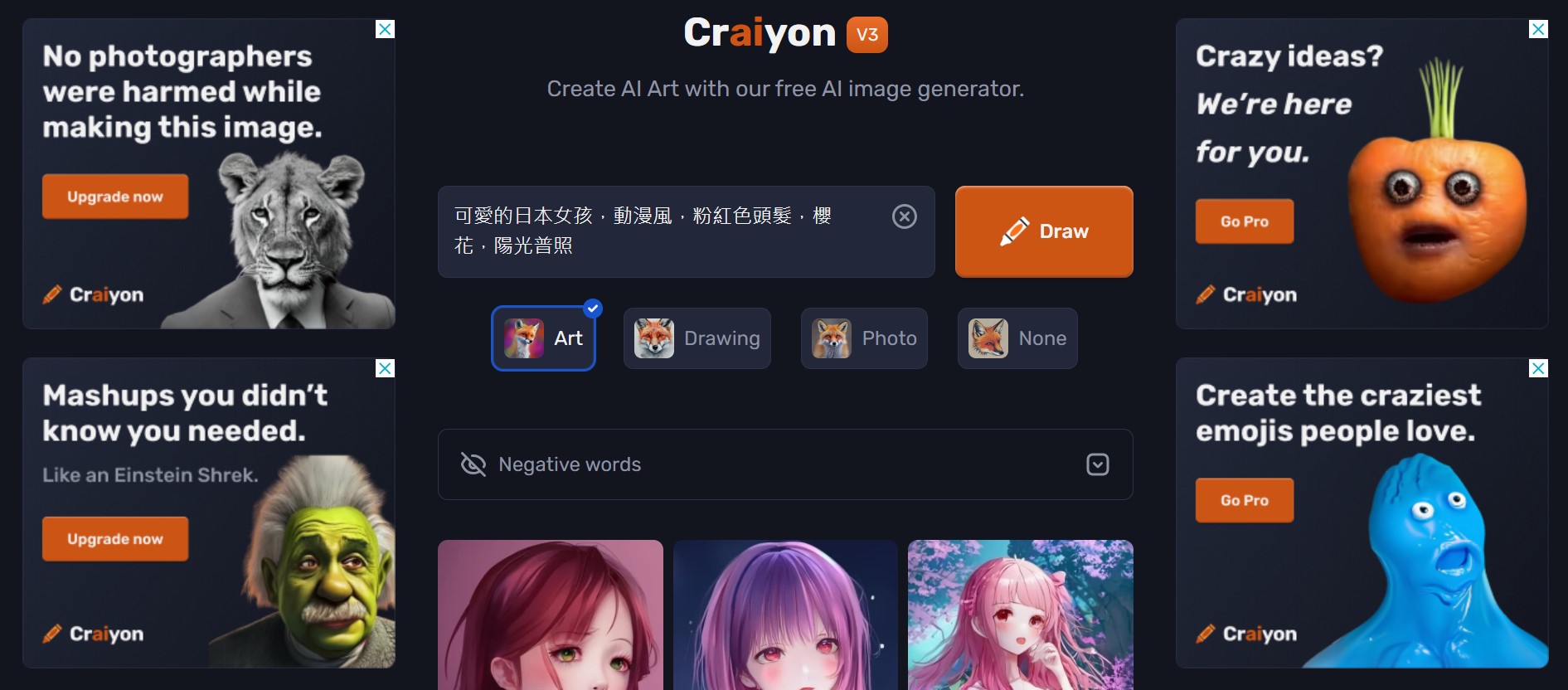The width and height of the screenshot is (1568, 690).
Task: Dismiss the craziest emojis ad
Action: [x=1538, y=368]
